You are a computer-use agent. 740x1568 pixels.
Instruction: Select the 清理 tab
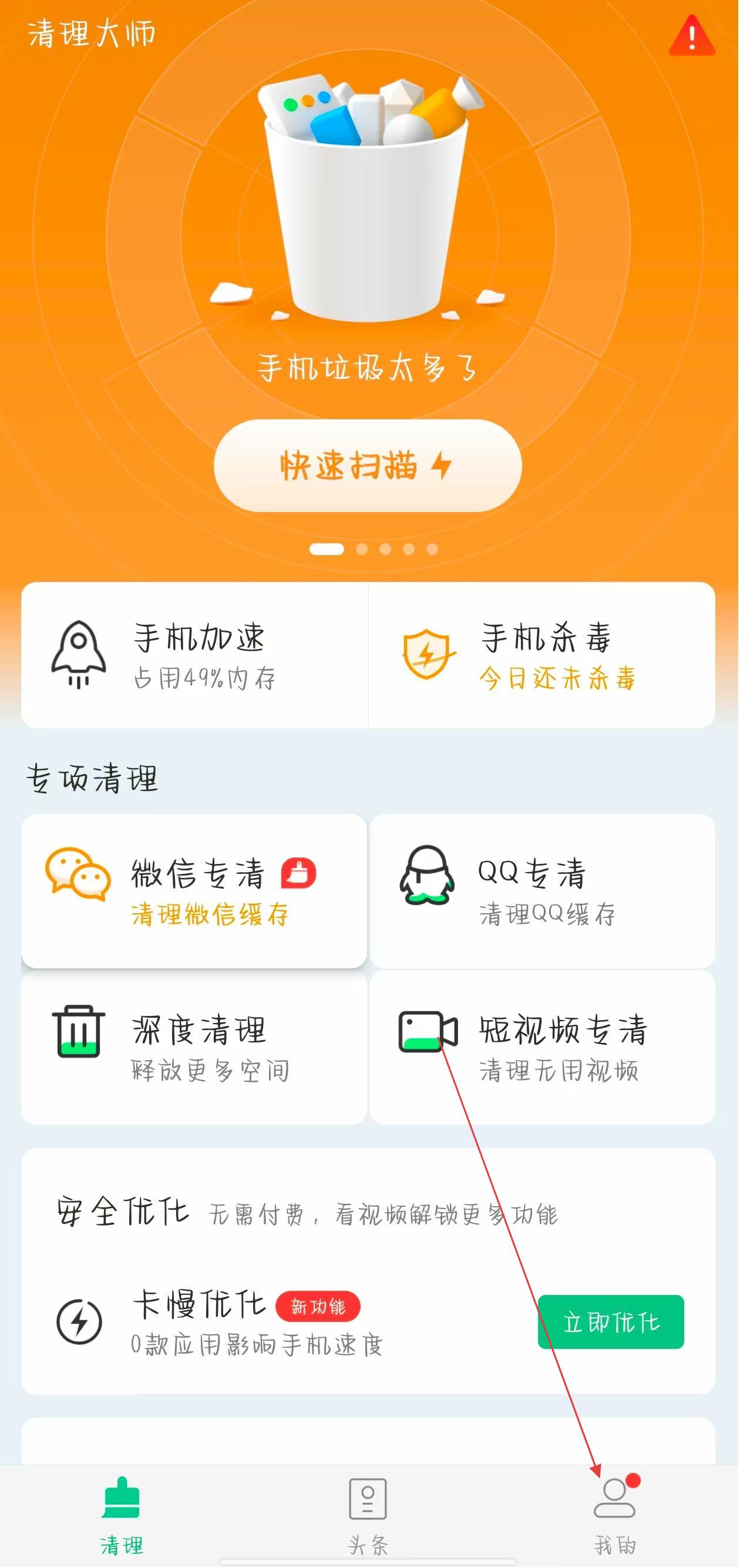click(122, 1516)
